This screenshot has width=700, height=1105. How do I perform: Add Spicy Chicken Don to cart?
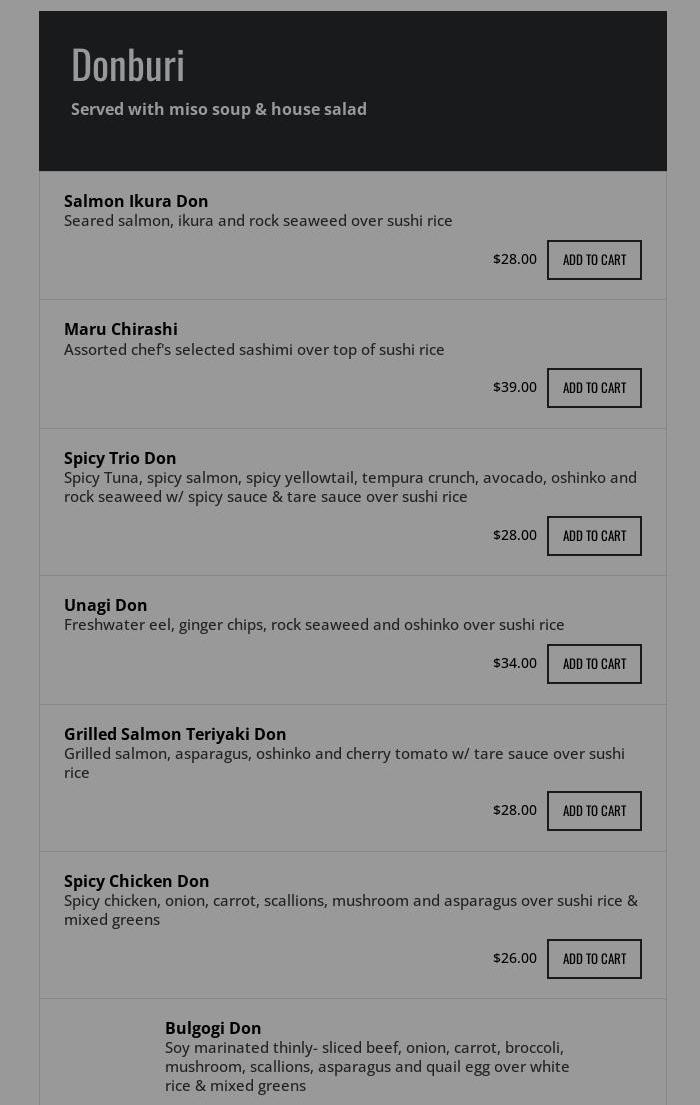[x=594, y=959]
